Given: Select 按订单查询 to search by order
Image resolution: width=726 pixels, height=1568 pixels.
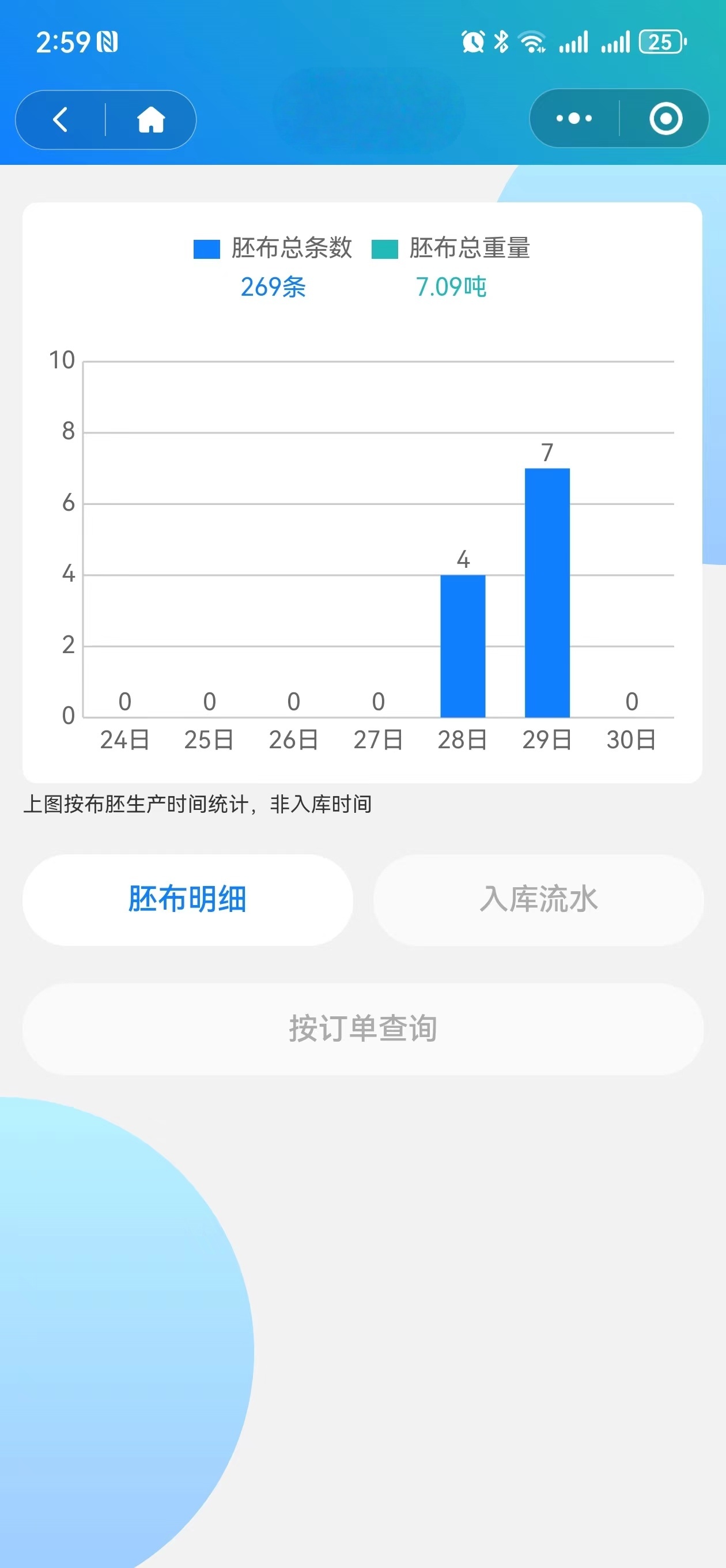Looking at the screenshot, I should tap(362, 1028).
